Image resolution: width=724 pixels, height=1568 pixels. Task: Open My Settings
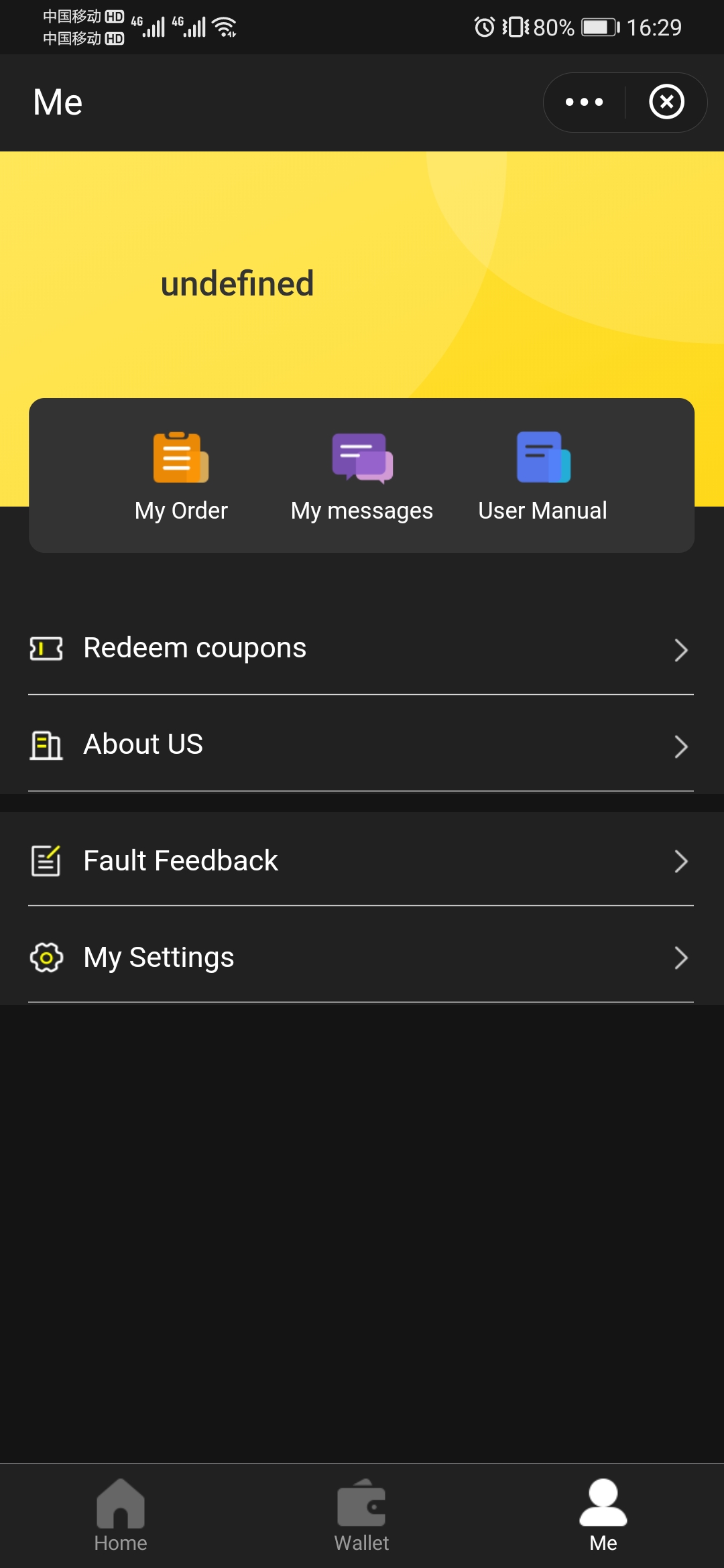tap(361, 958)
